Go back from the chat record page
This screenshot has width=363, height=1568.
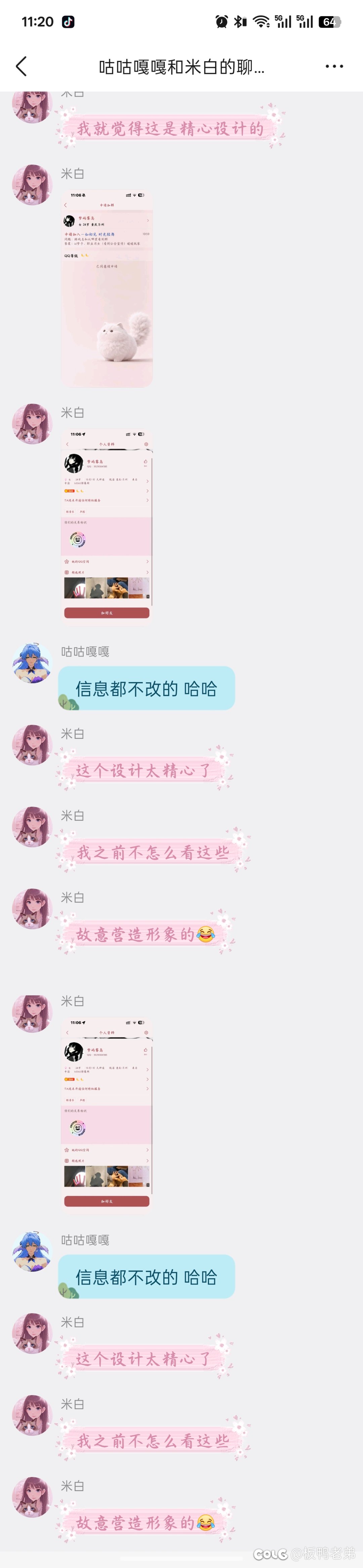pyautogui.click(x=22, y=66)
